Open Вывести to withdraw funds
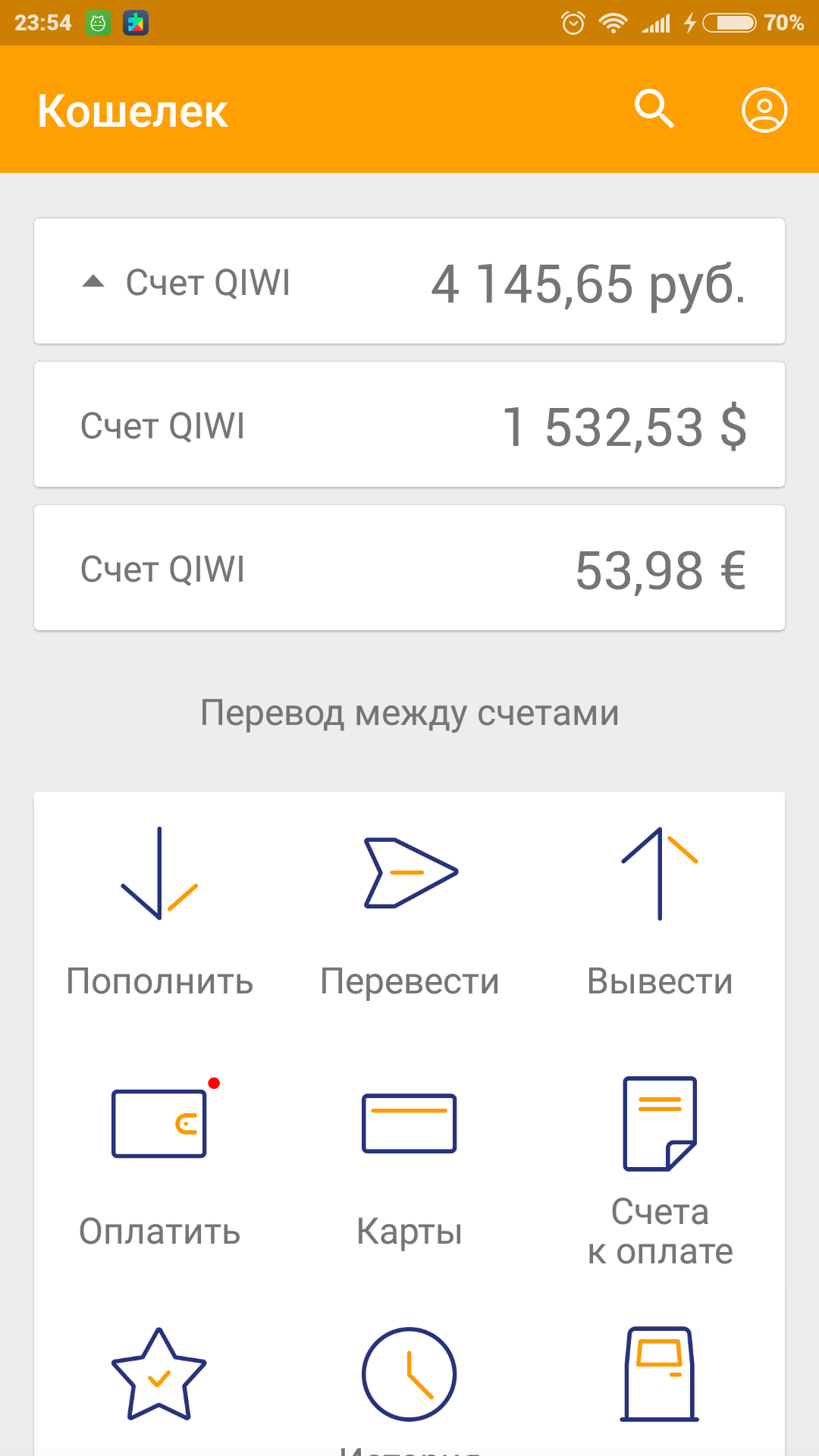Image resolution: width=819 pixels, height=1456 pixels. click(x=660, y=910)
